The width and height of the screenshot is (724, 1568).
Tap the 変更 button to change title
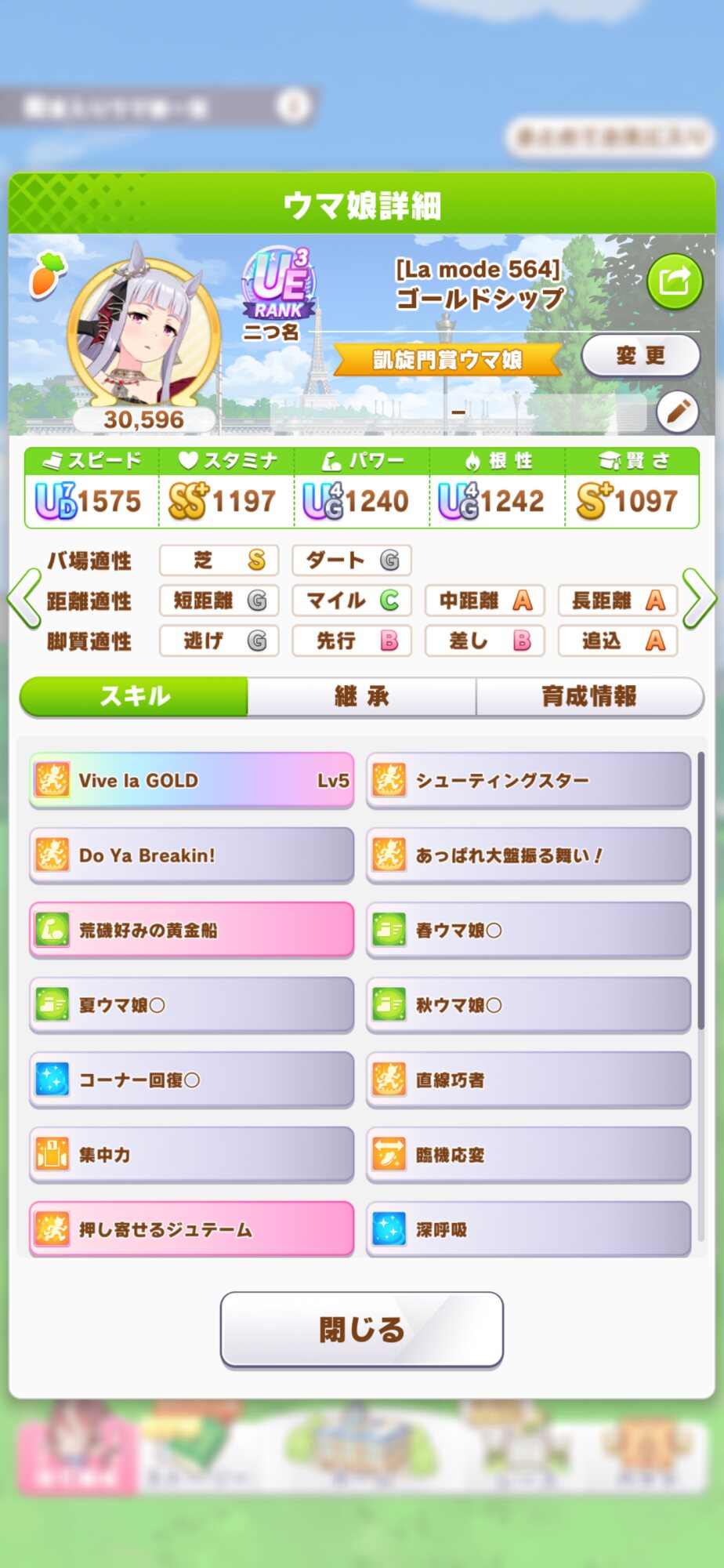click(640, 356)
